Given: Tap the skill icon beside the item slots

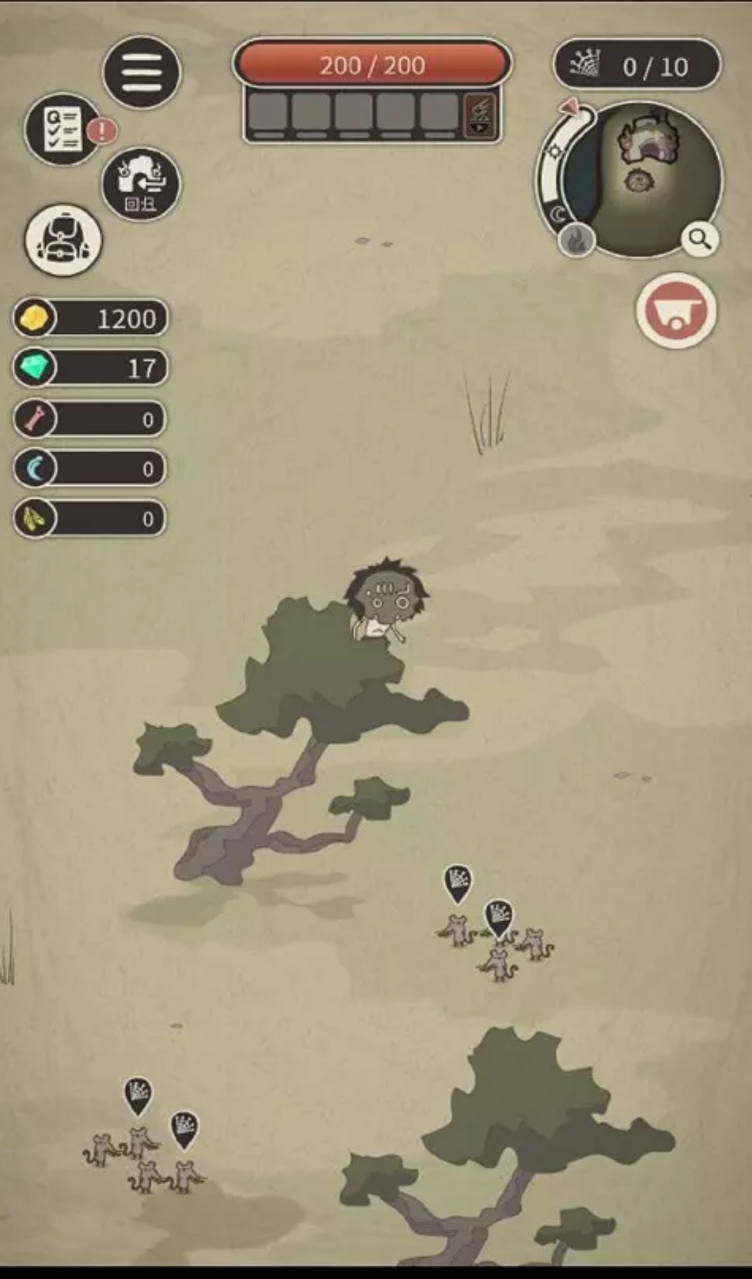Looking at the screenshot, I should point(481,113).
